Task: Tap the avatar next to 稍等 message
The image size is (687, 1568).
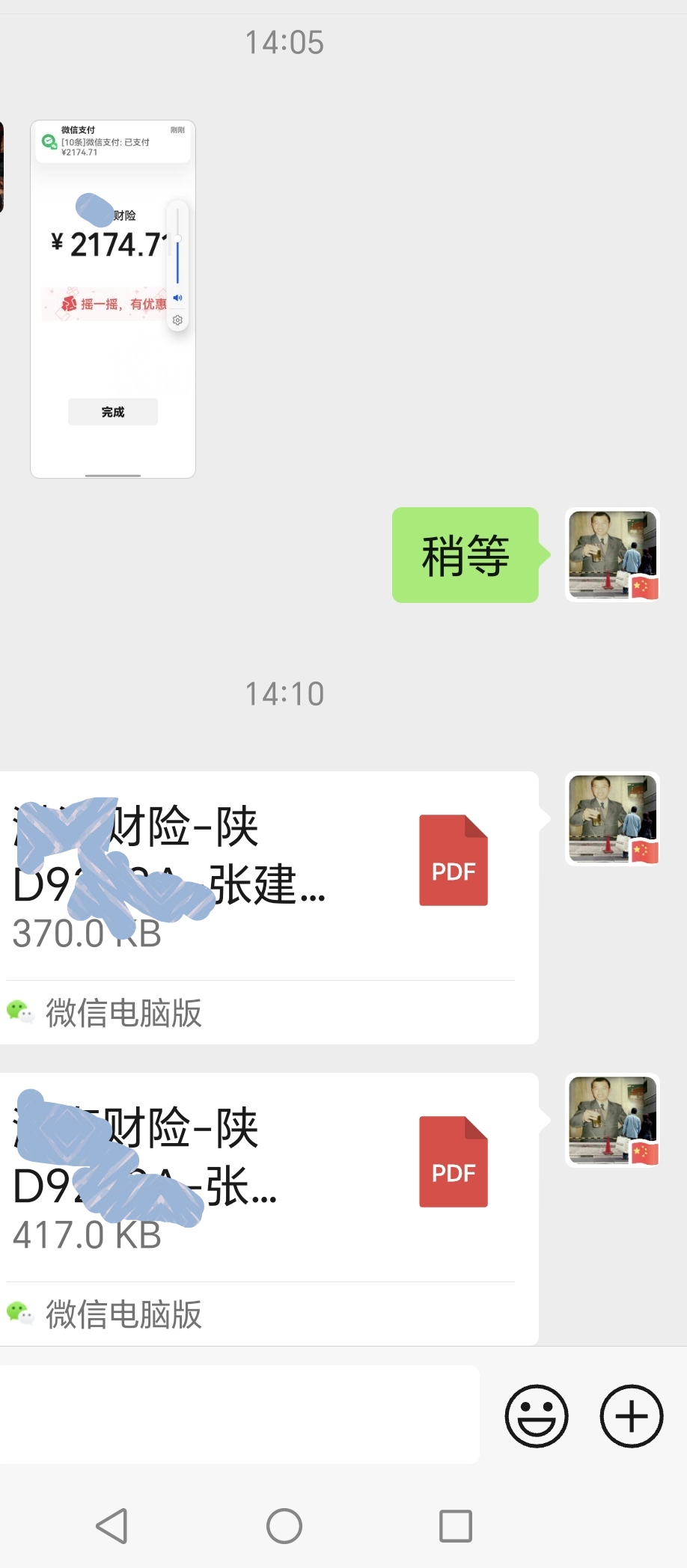Action: [x=612, y=554]
